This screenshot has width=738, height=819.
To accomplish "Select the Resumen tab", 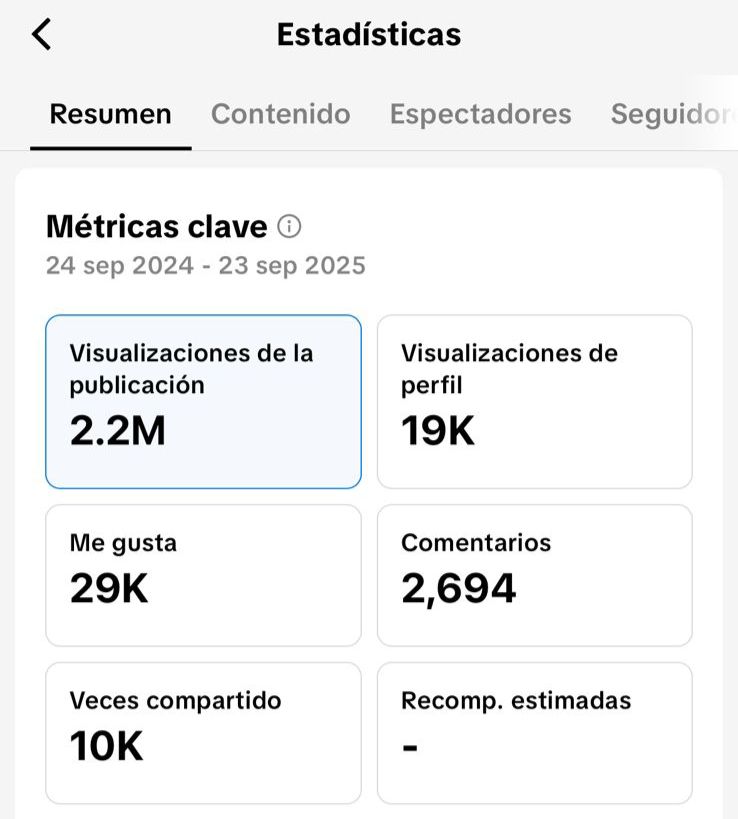I will [x=110, y=114].
